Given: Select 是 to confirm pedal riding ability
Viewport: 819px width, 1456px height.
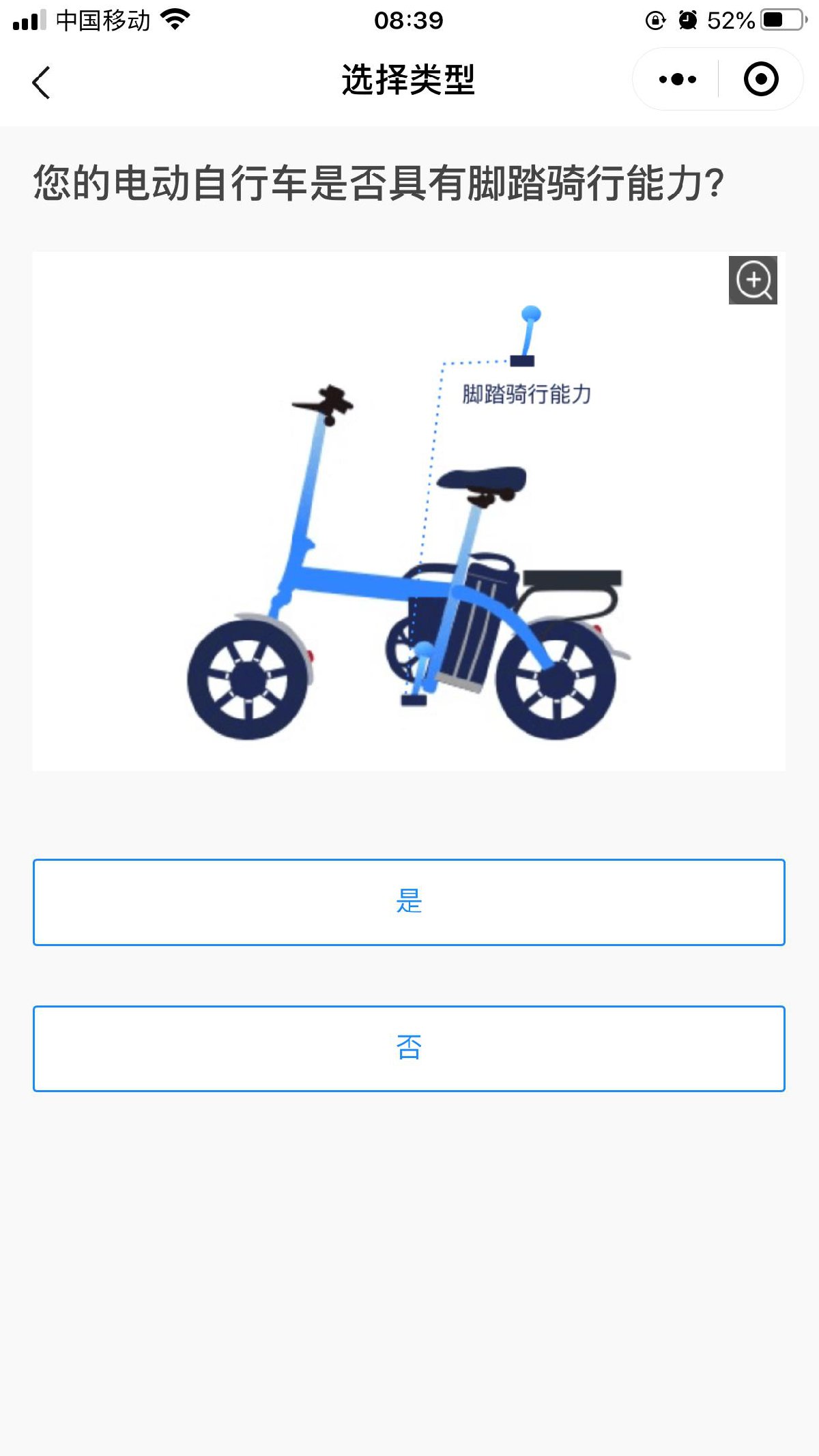Looking at the screenshot, I should 409,902.
